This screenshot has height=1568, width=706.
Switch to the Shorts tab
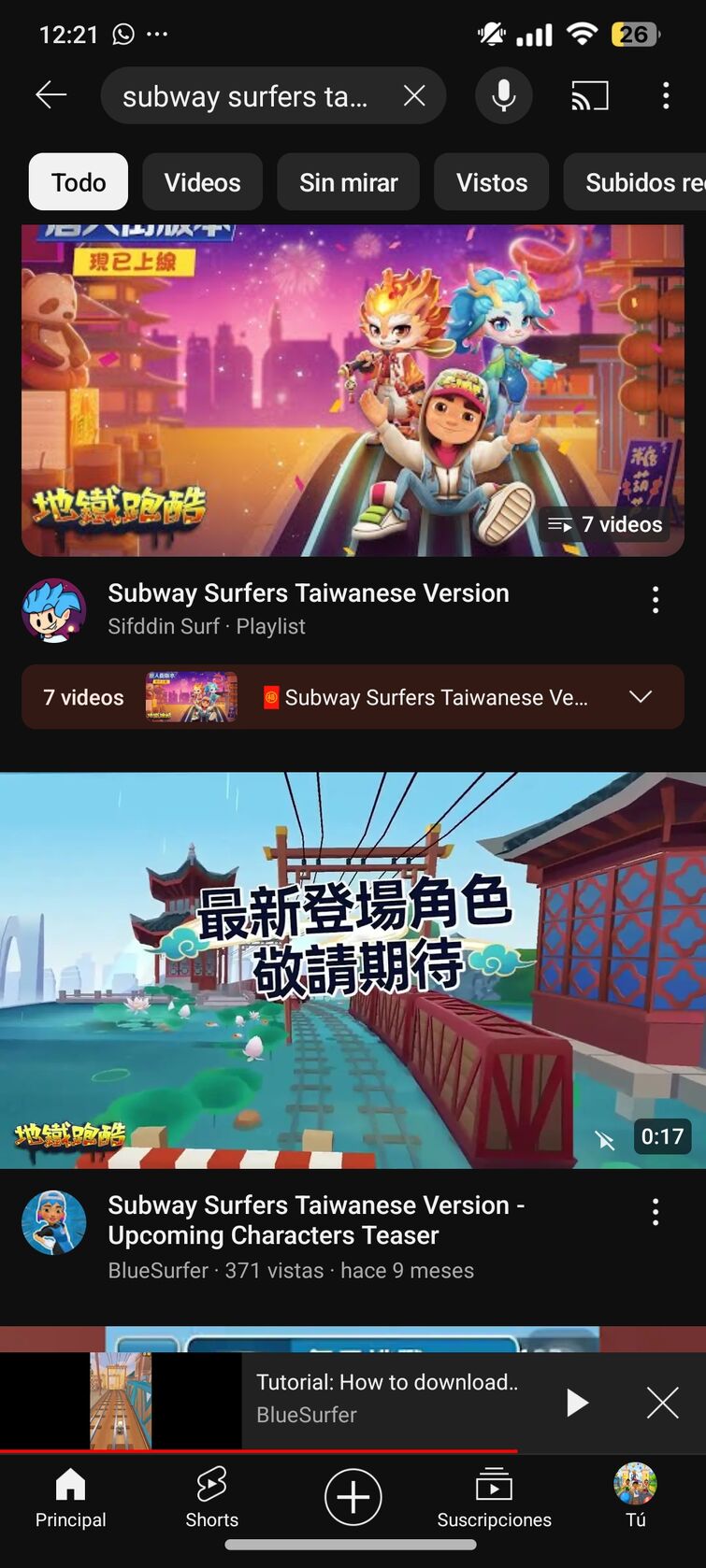click(211, 1496)
